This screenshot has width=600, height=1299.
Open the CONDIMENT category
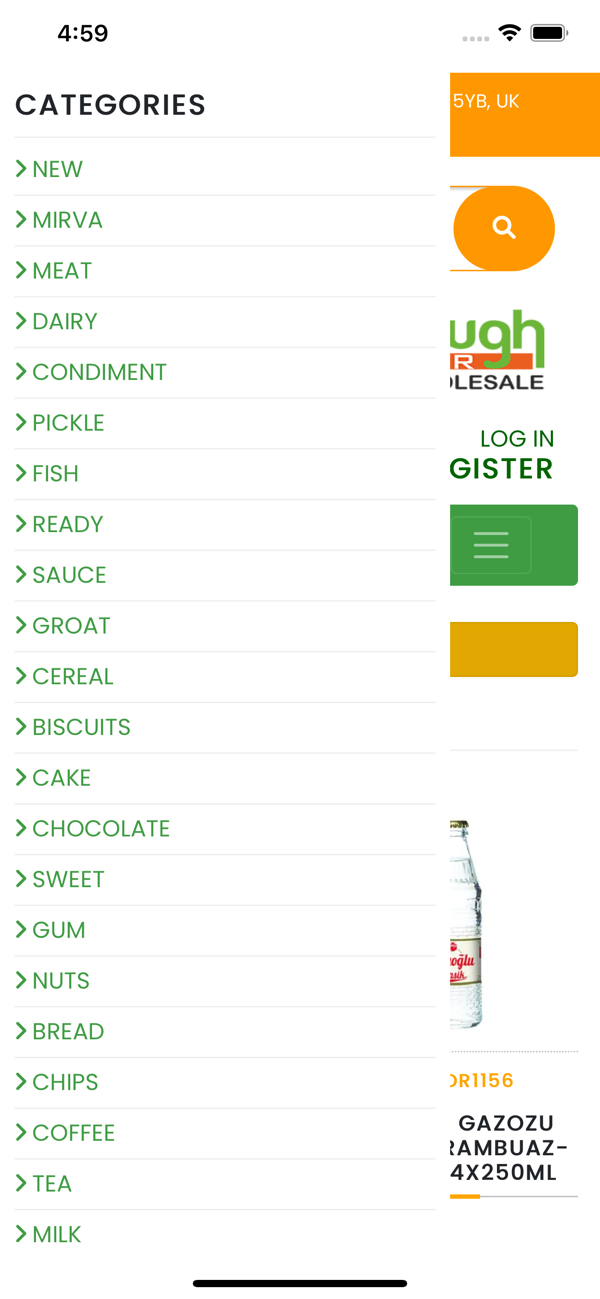click(99, 372)
